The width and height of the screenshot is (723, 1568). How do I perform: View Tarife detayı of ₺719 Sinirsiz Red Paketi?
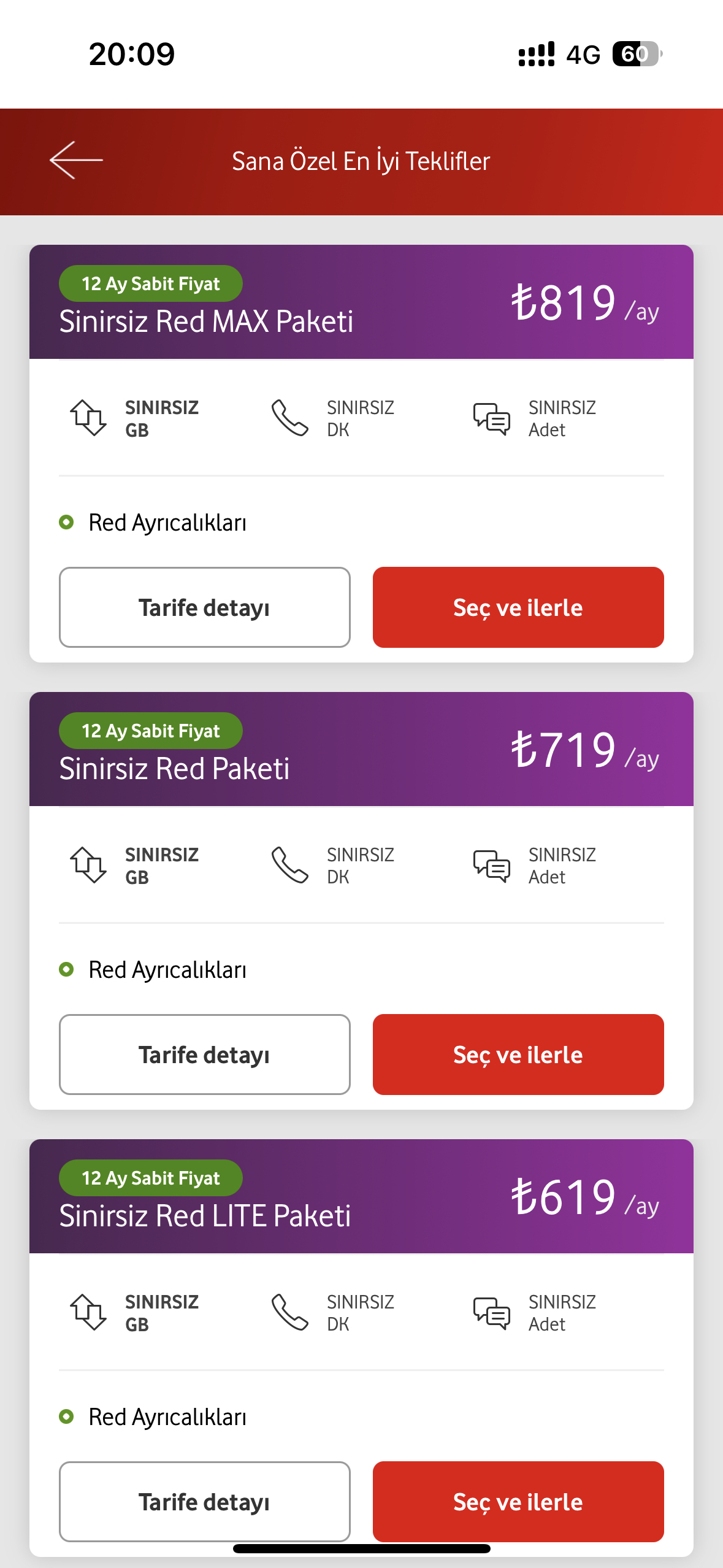205,1055
